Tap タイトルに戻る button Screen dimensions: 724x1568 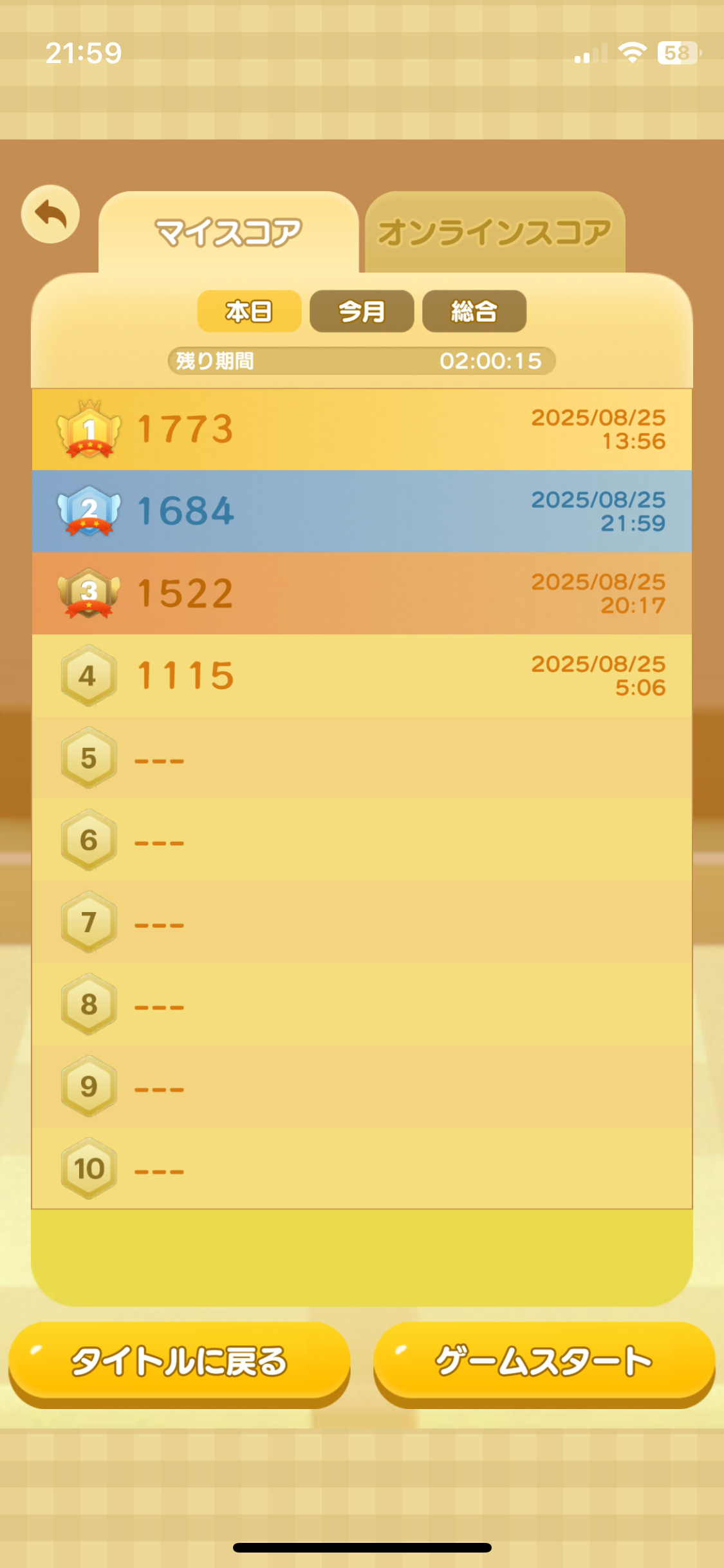tap(179, 1361)
